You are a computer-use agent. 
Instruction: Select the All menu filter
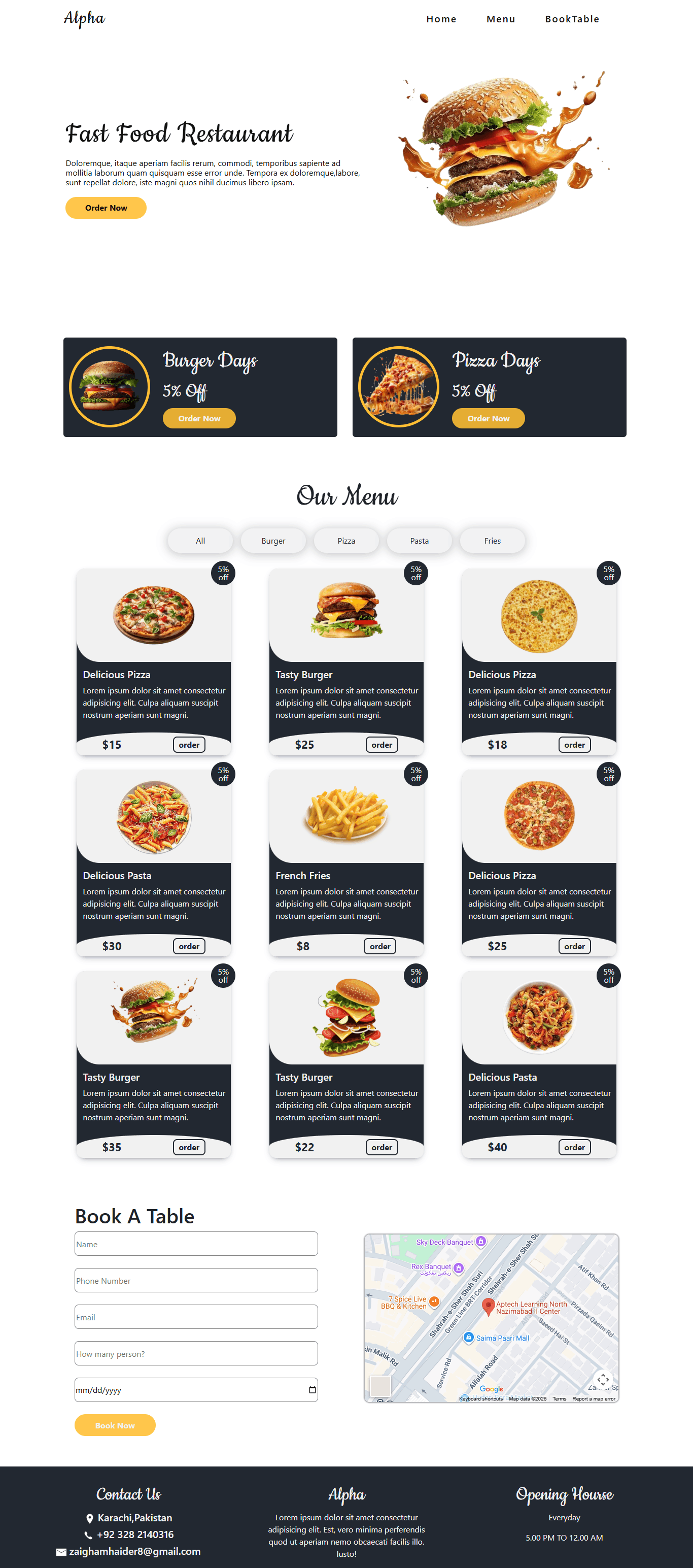[x=200, y=541]
